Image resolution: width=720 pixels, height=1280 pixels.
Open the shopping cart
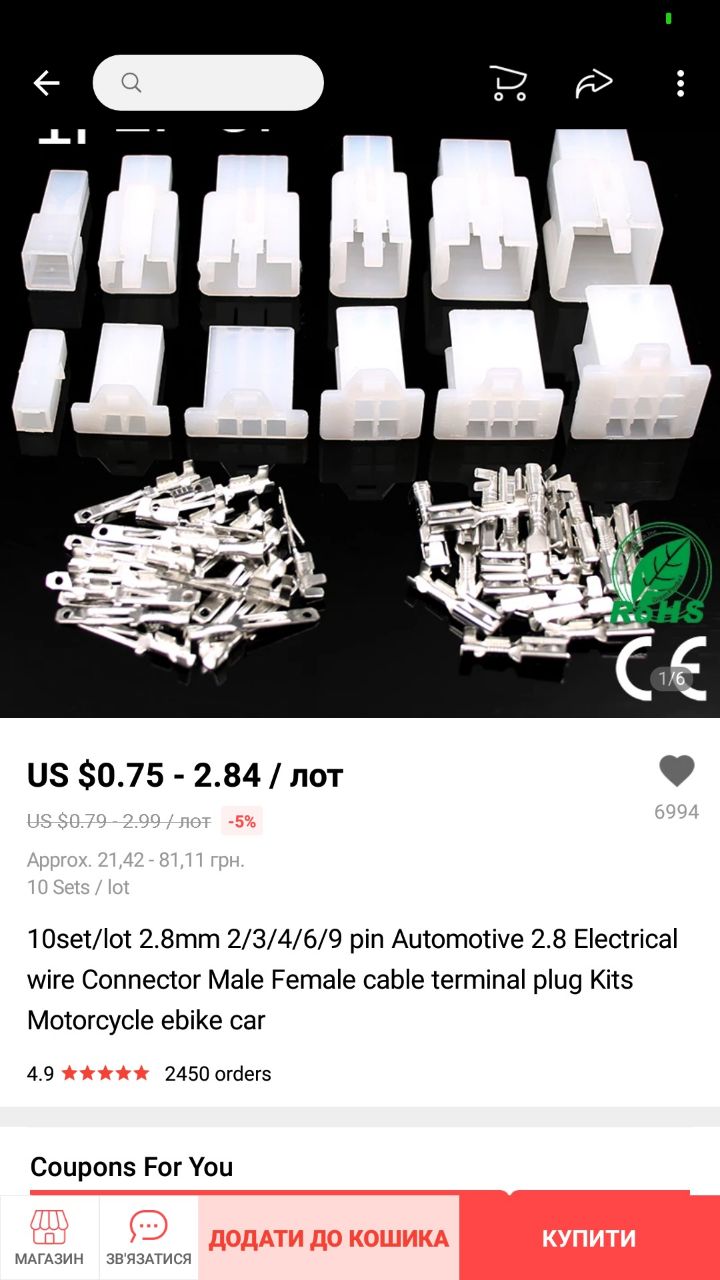[x=508, y=83]
